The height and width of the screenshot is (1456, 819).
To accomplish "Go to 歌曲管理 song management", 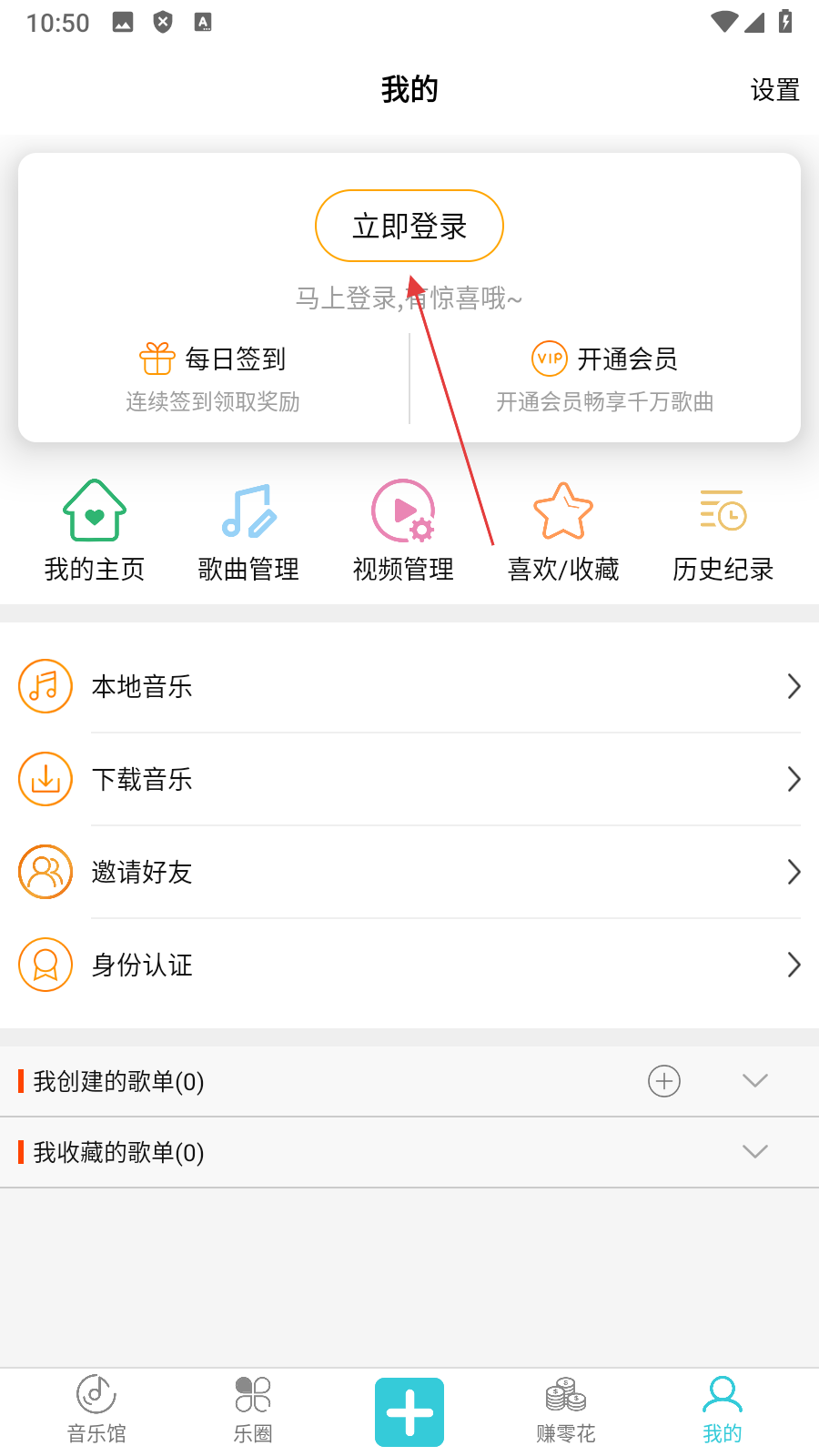I will tap(248, 531).
